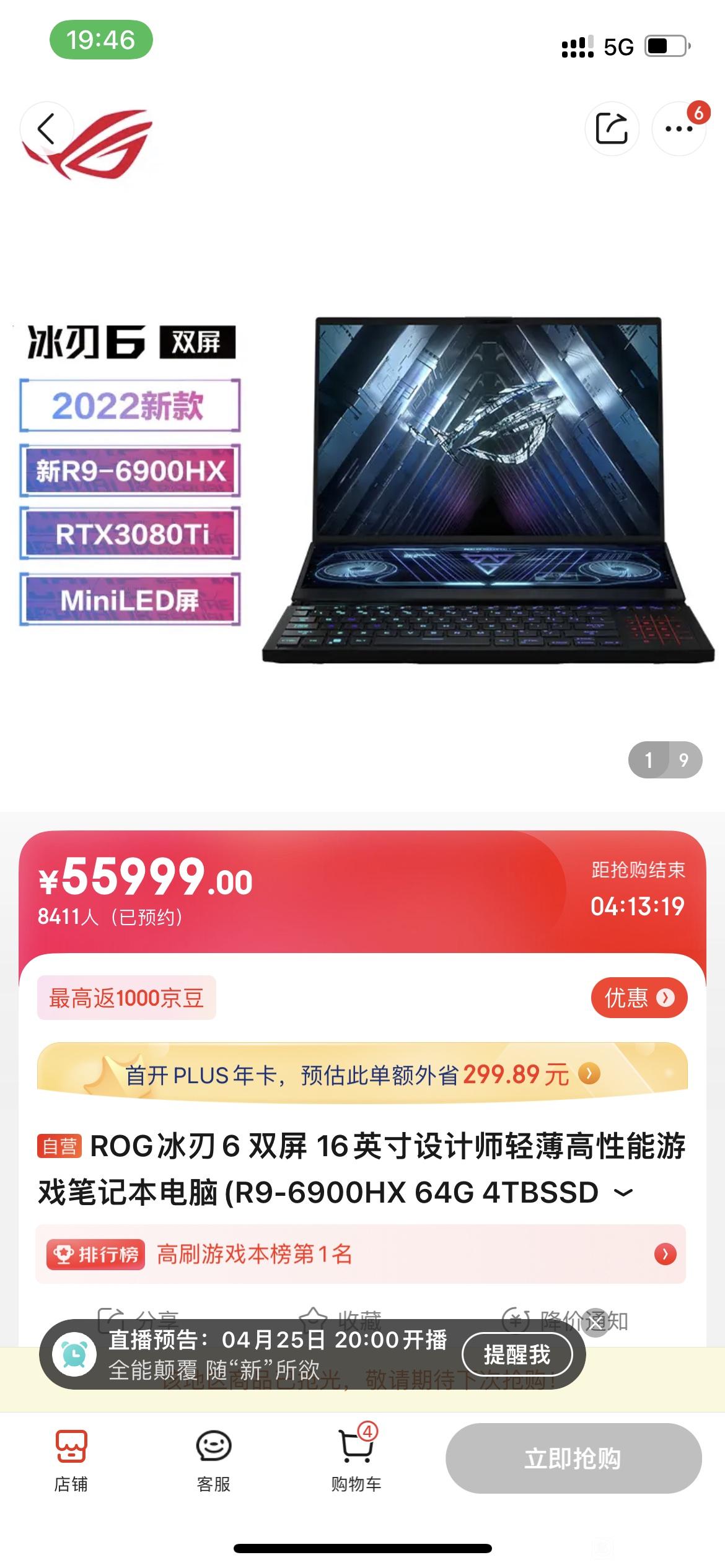Open the main product image gallery
This screenshot has width=725, height=1568.
click(x=362, y=489)
